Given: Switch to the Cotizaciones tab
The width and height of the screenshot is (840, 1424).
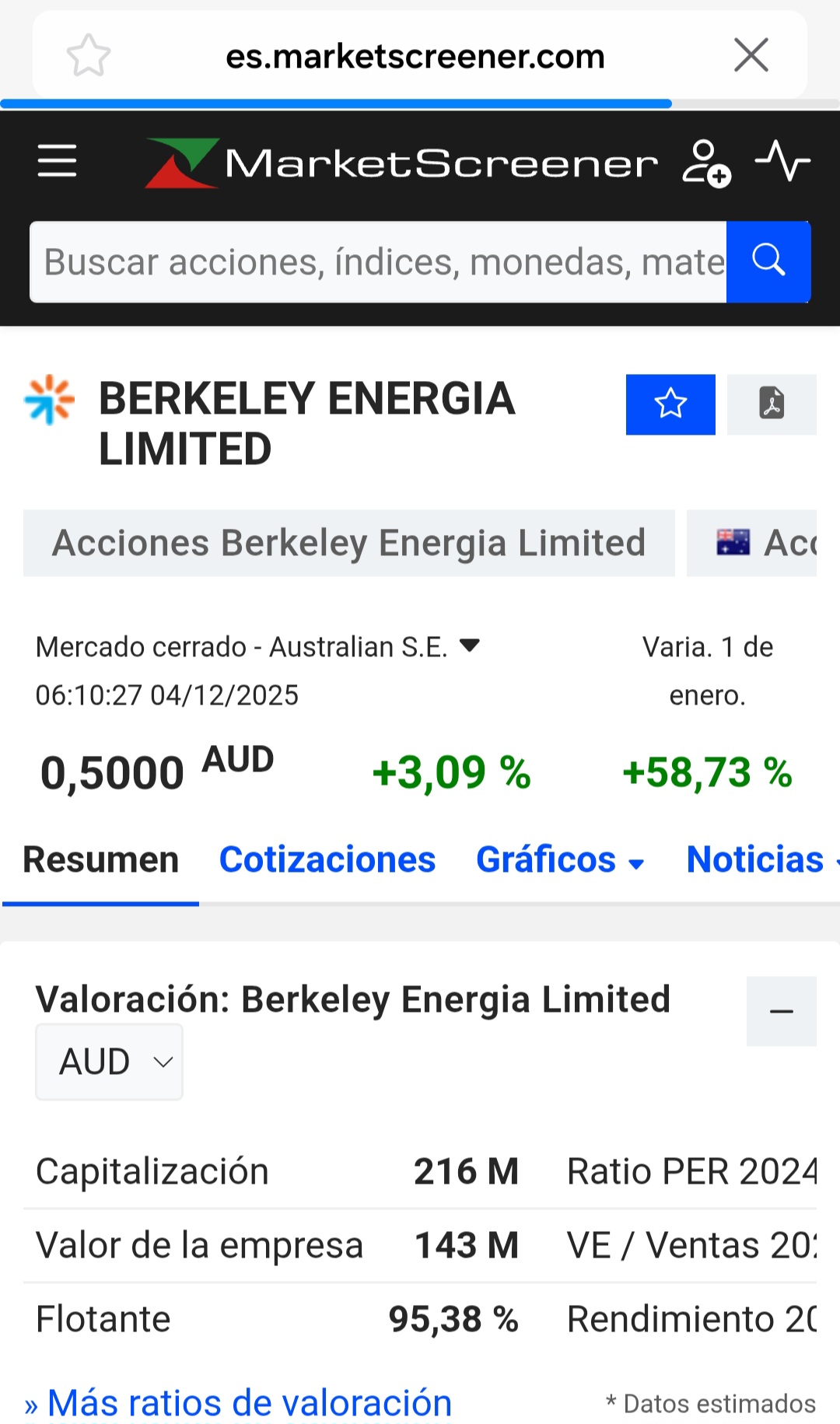Looking at the screenshot, I should coord(327,859).
